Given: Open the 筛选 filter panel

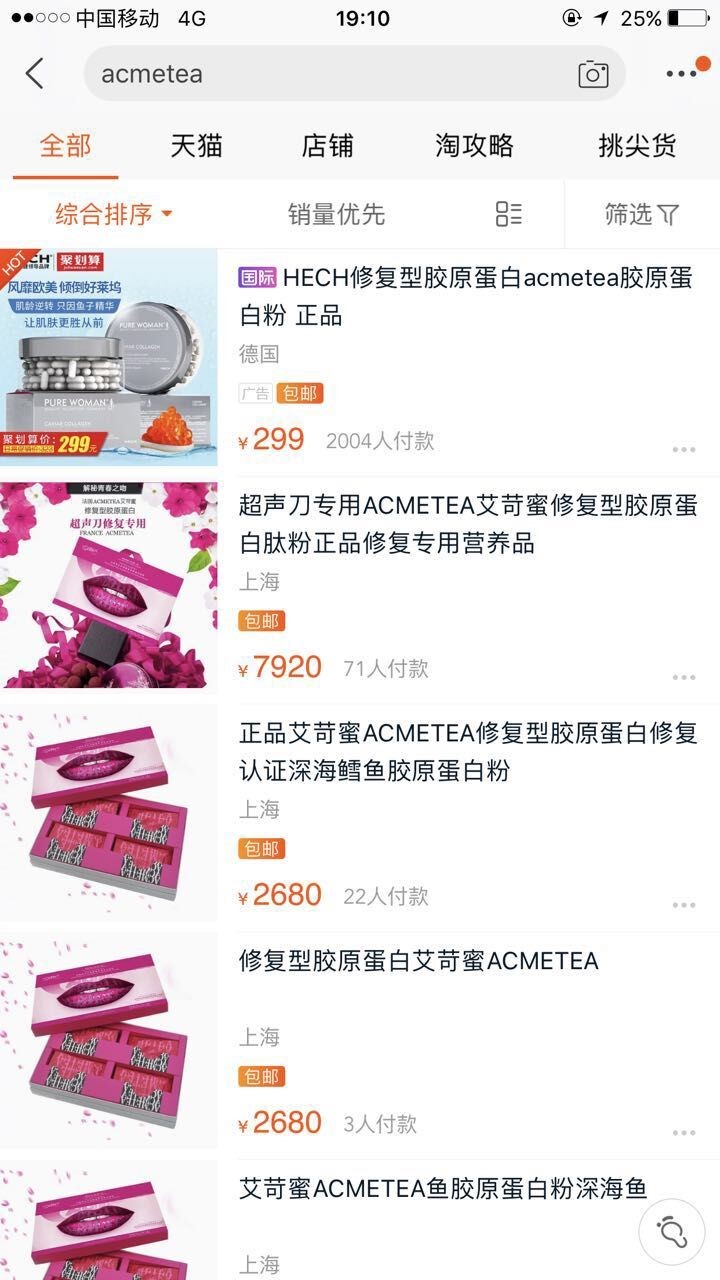Looking at the screenshot, I should 641,214.
